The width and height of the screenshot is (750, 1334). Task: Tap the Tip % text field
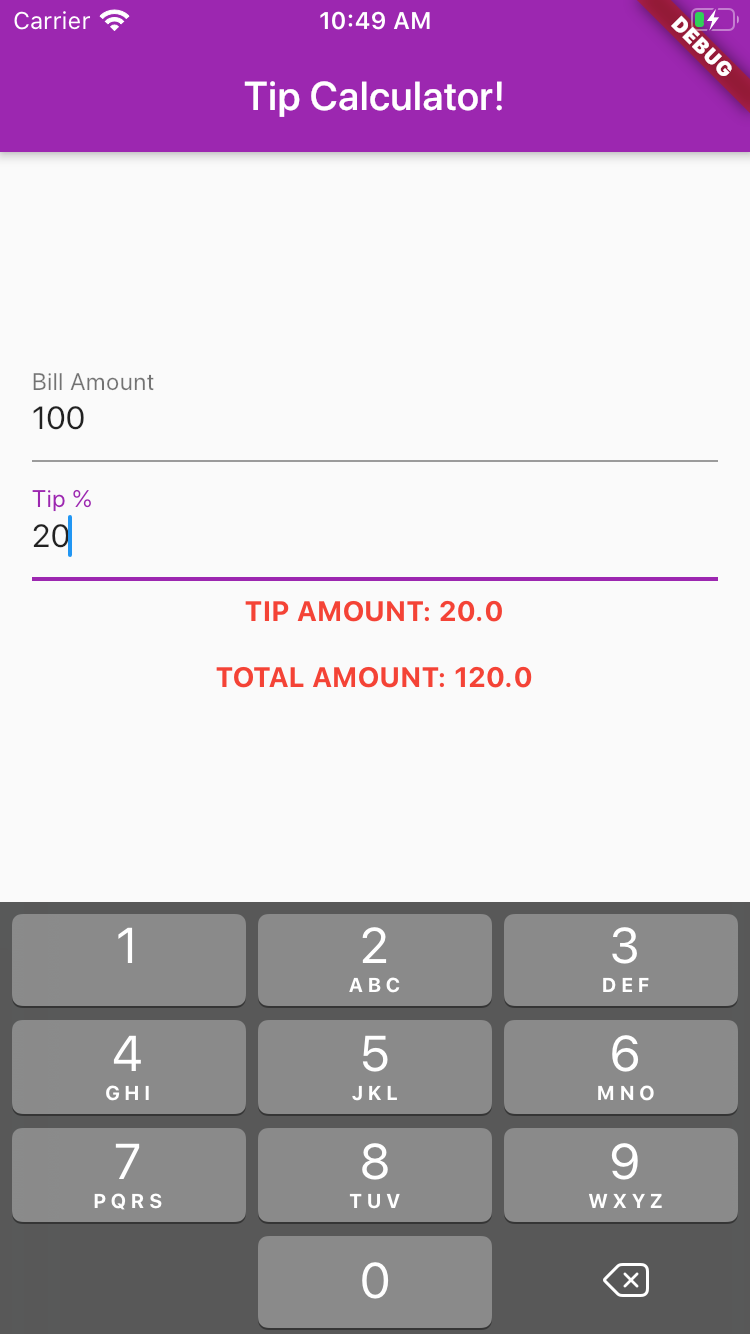(374, 537)
